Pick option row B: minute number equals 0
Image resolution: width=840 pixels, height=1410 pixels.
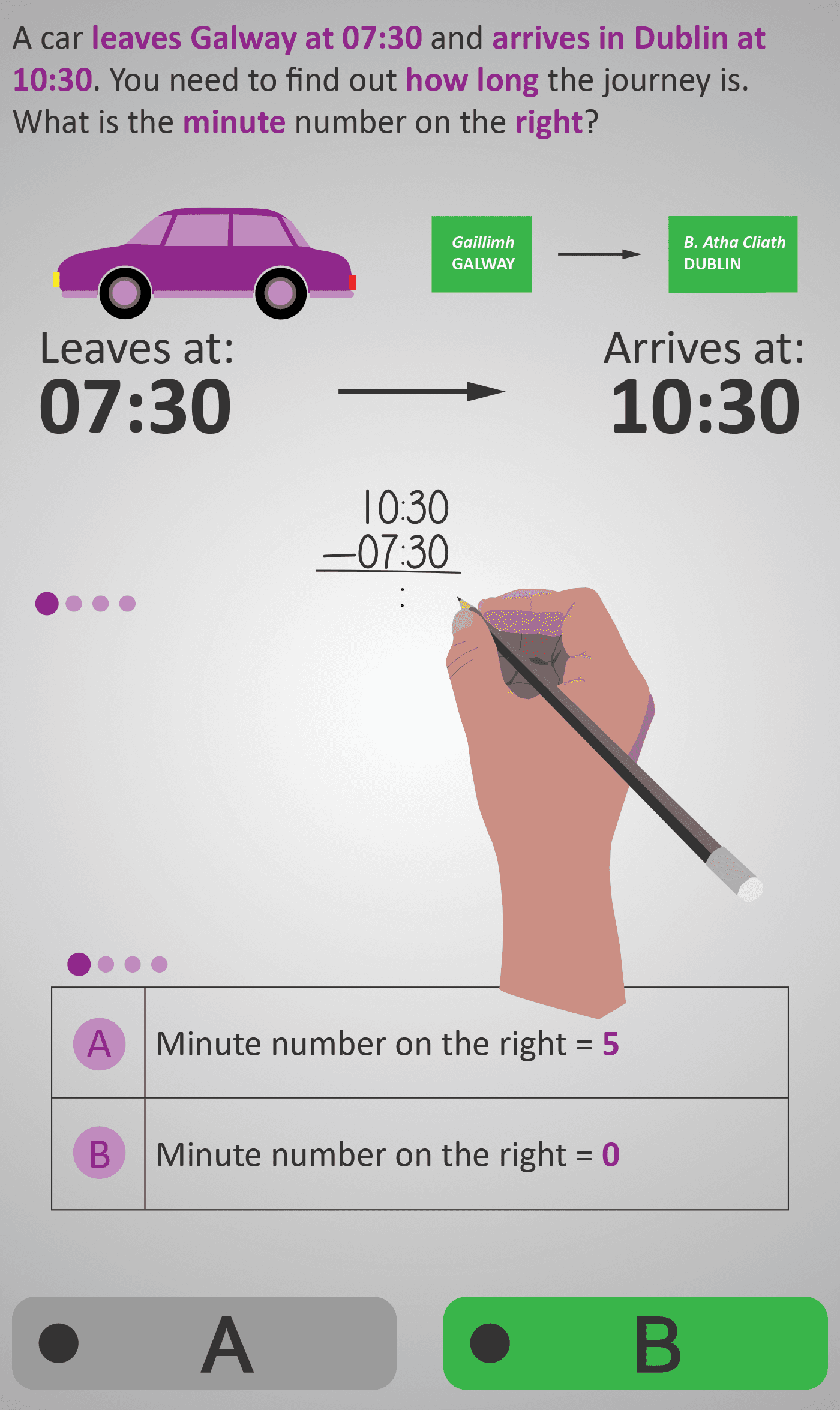(420, 1154)
